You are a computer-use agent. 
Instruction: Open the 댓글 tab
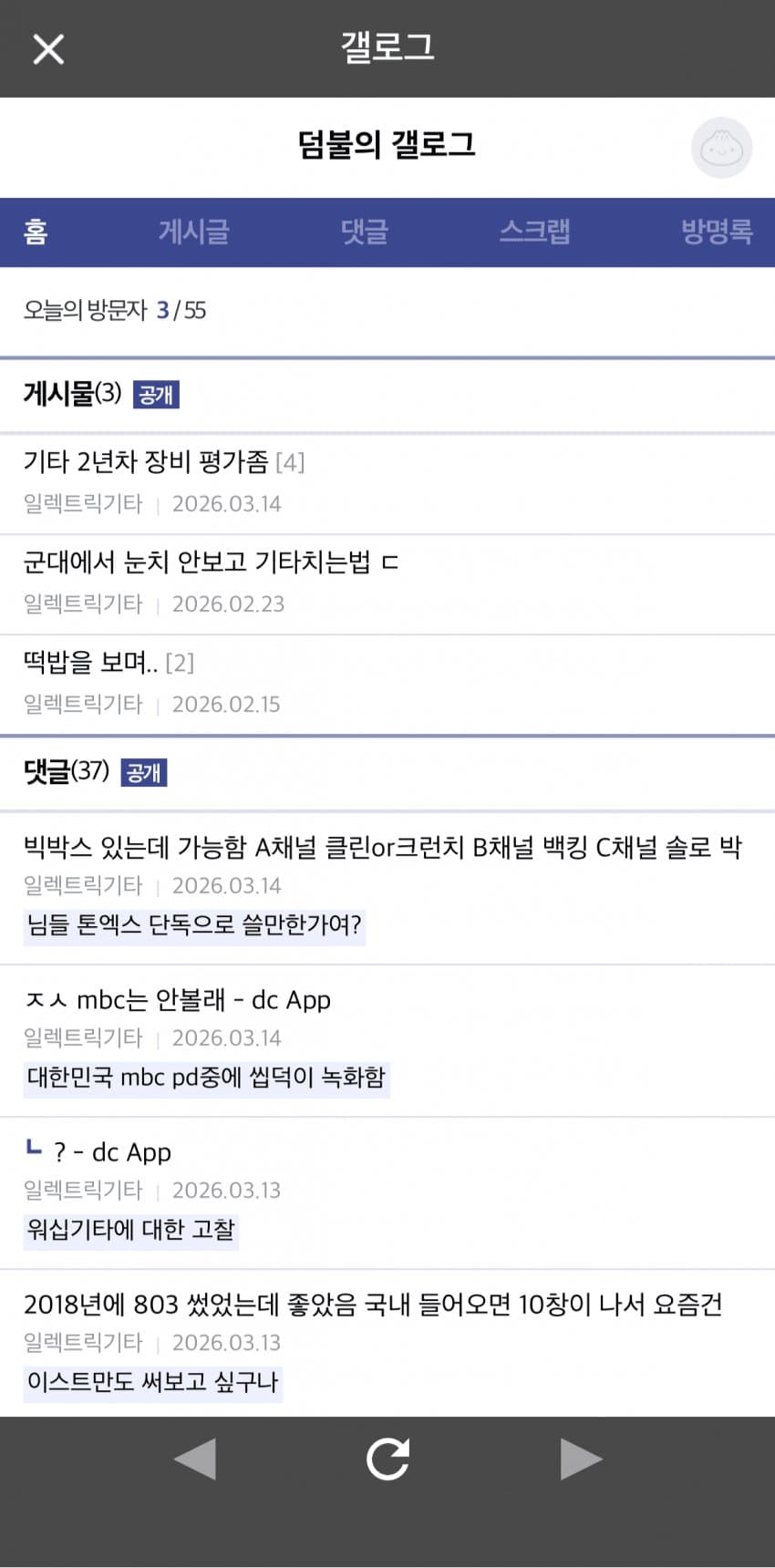[x=364, y=232]
